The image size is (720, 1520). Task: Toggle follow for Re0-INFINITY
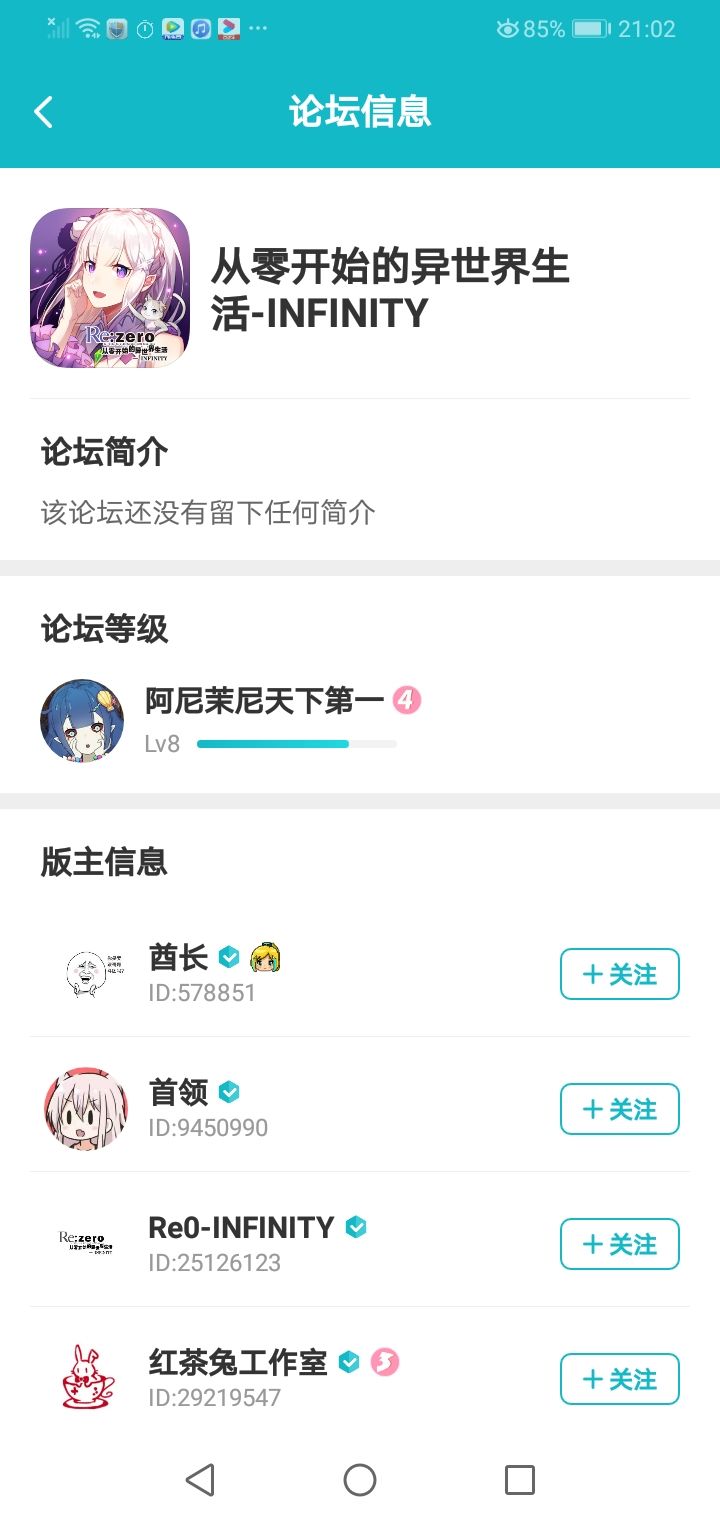[x=619, y=1243]
